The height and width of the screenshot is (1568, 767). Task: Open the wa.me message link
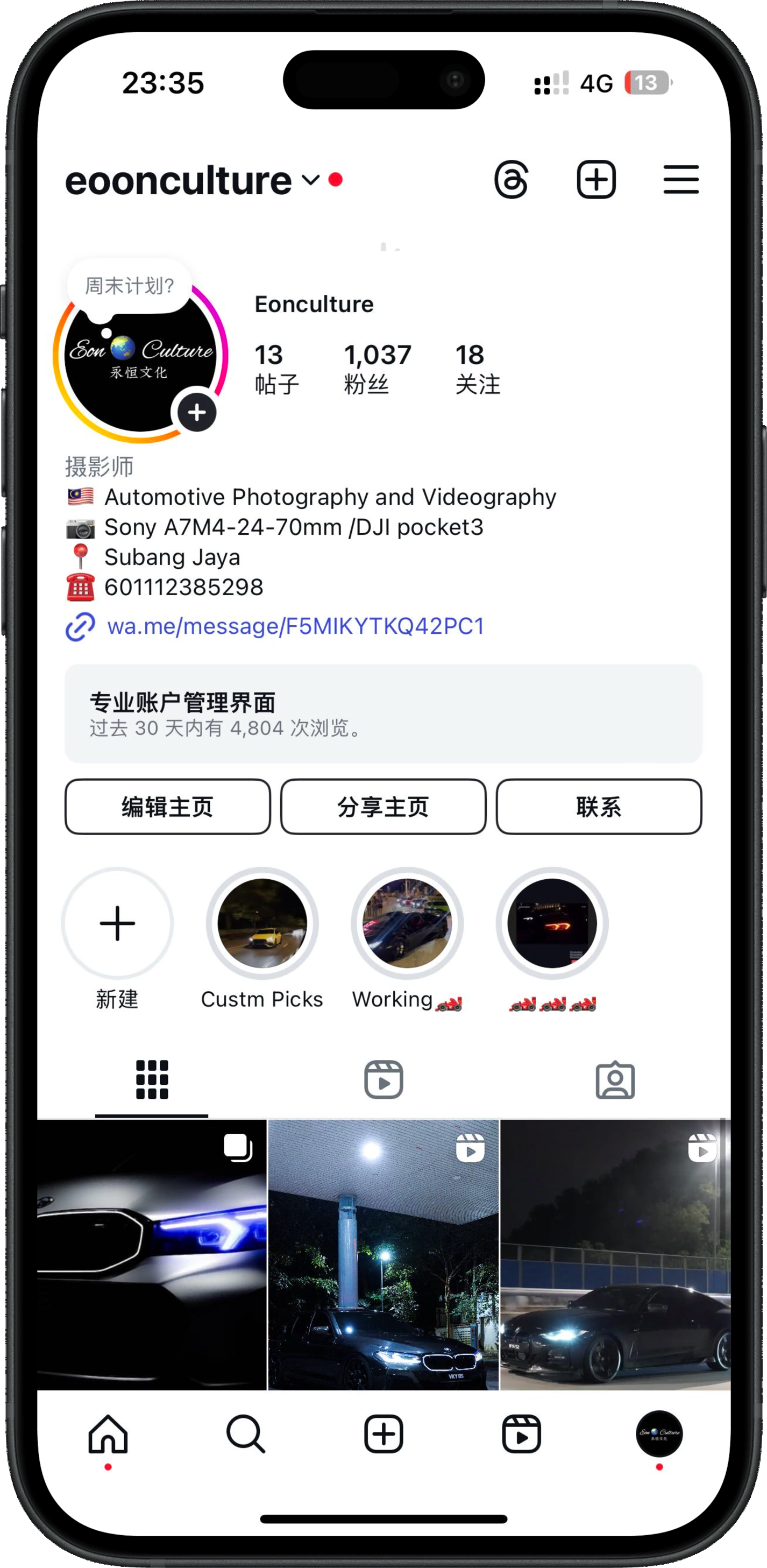[x=296, y=626]
